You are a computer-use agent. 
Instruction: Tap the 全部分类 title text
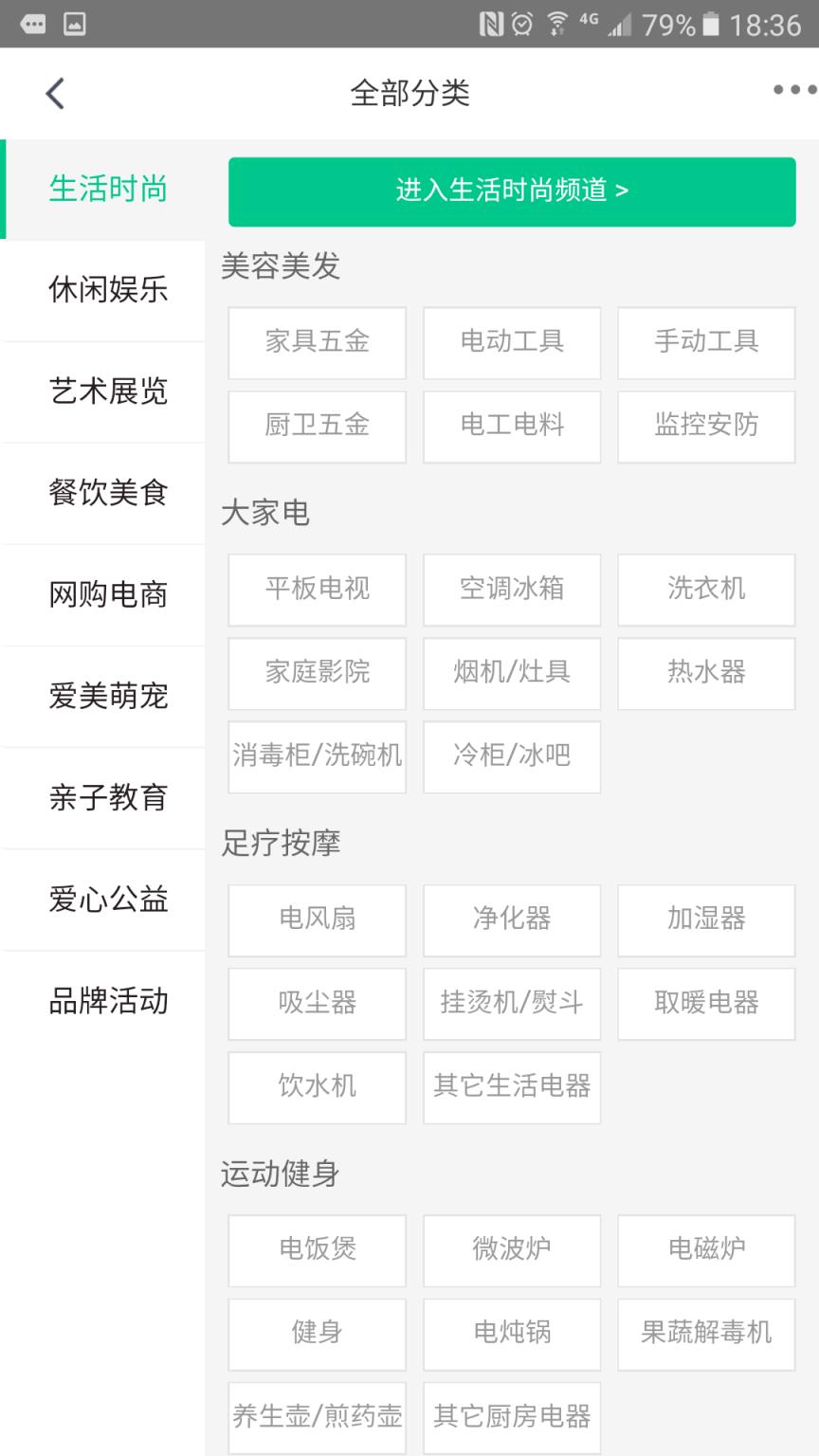coord(409,92)
